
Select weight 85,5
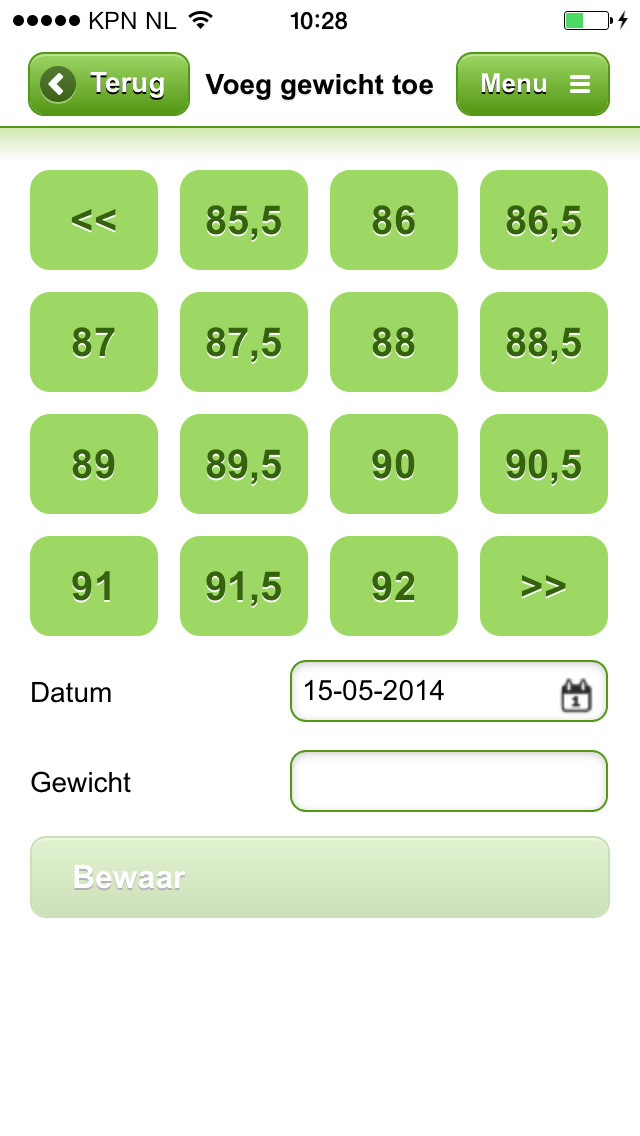(244, 220)
